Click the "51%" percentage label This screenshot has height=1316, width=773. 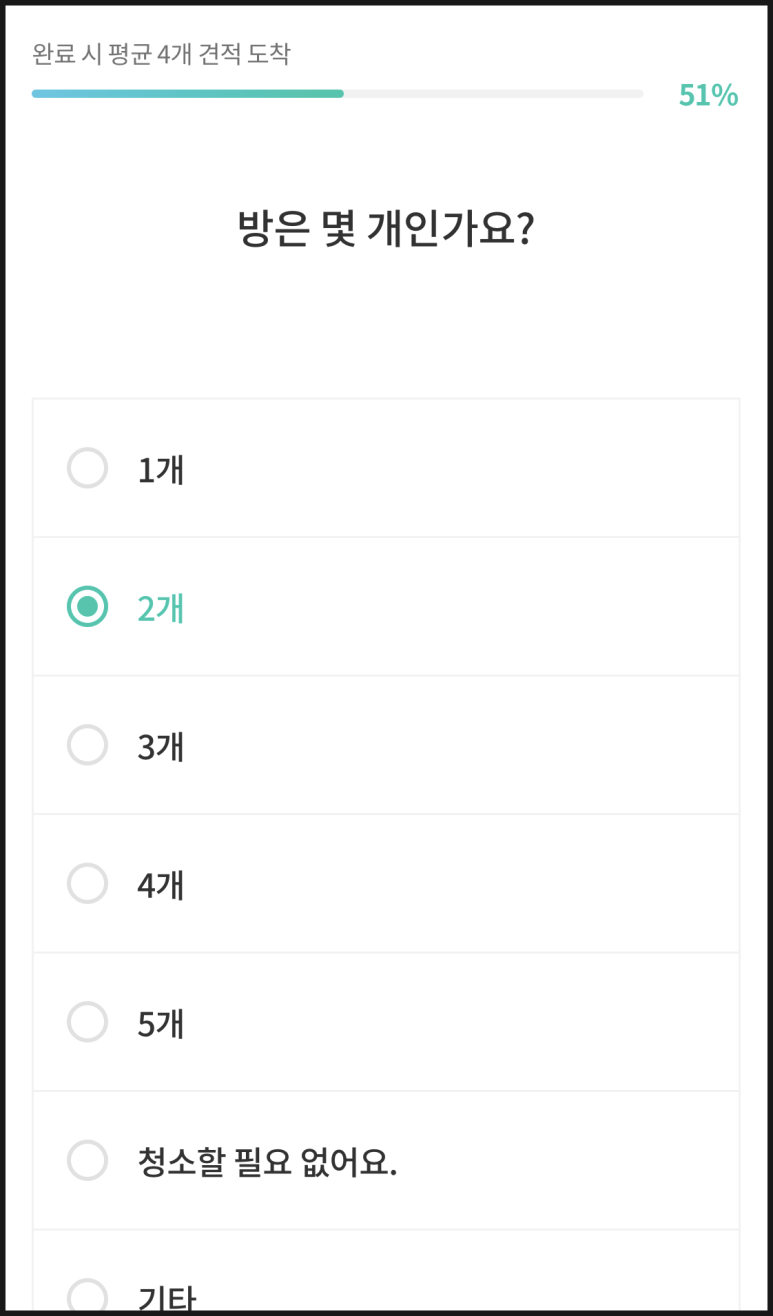[708, 96]
